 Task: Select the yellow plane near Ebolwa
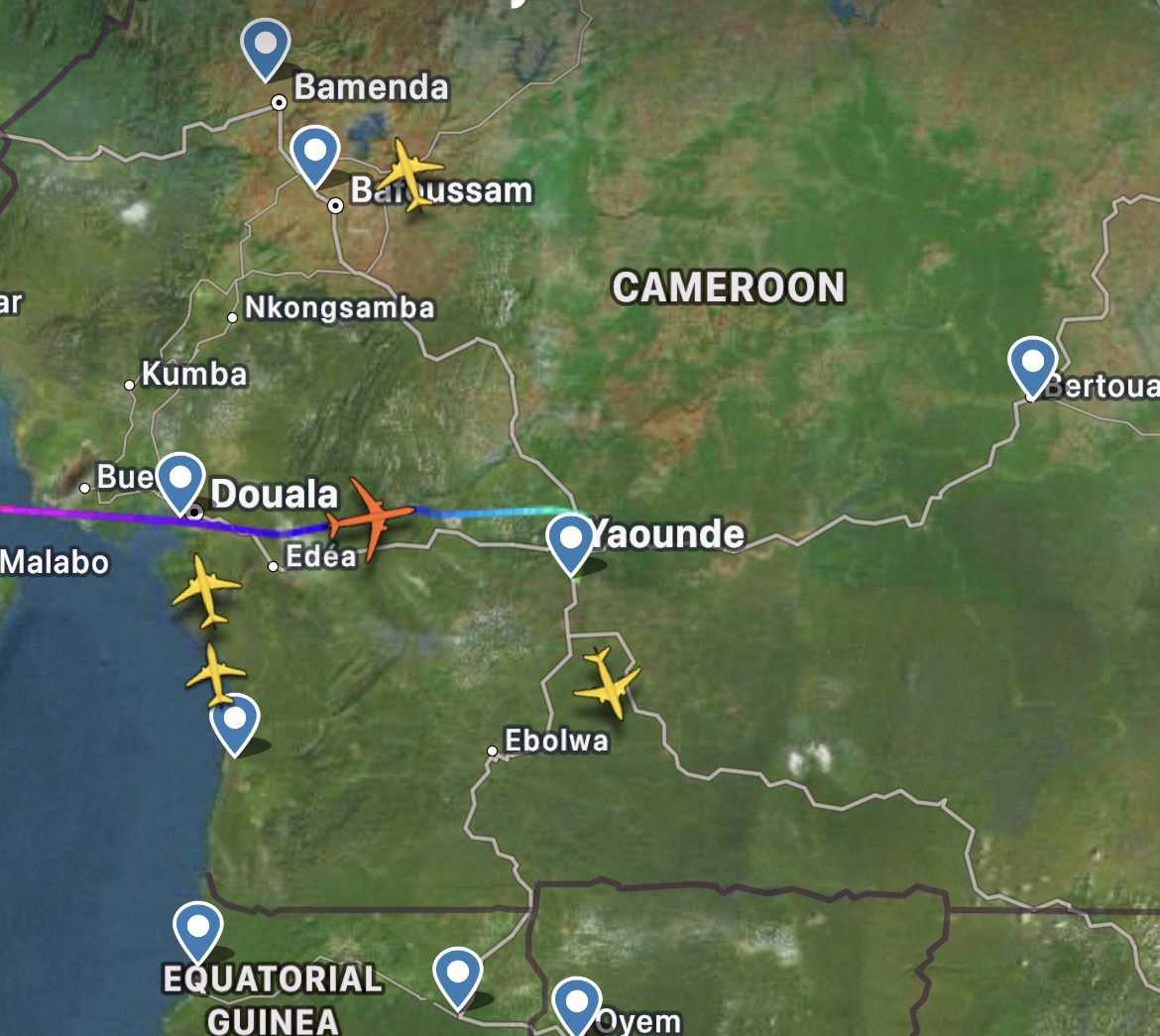coord(606,682)
